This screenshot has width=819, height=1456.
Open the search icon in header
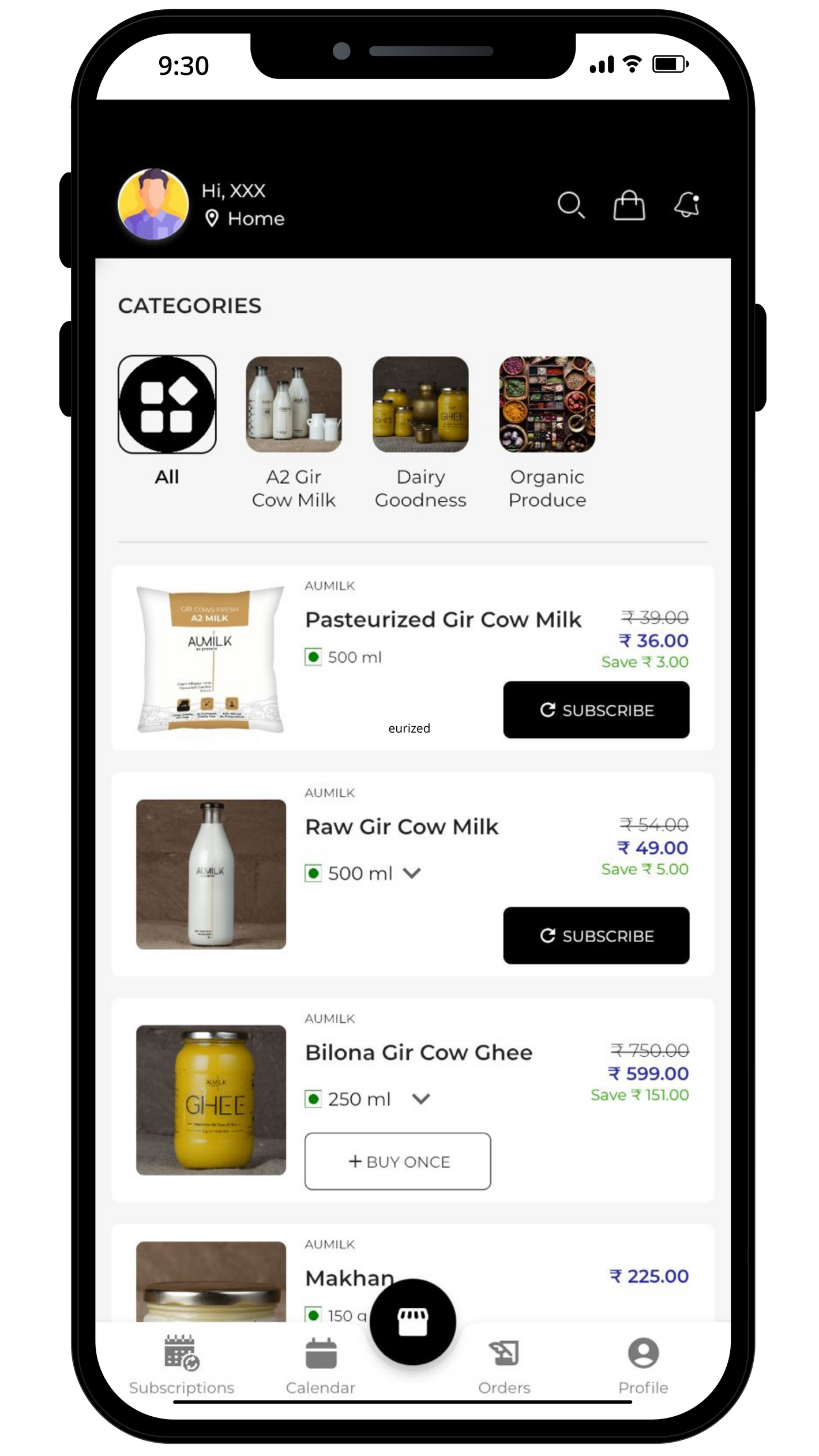[571, 205]
